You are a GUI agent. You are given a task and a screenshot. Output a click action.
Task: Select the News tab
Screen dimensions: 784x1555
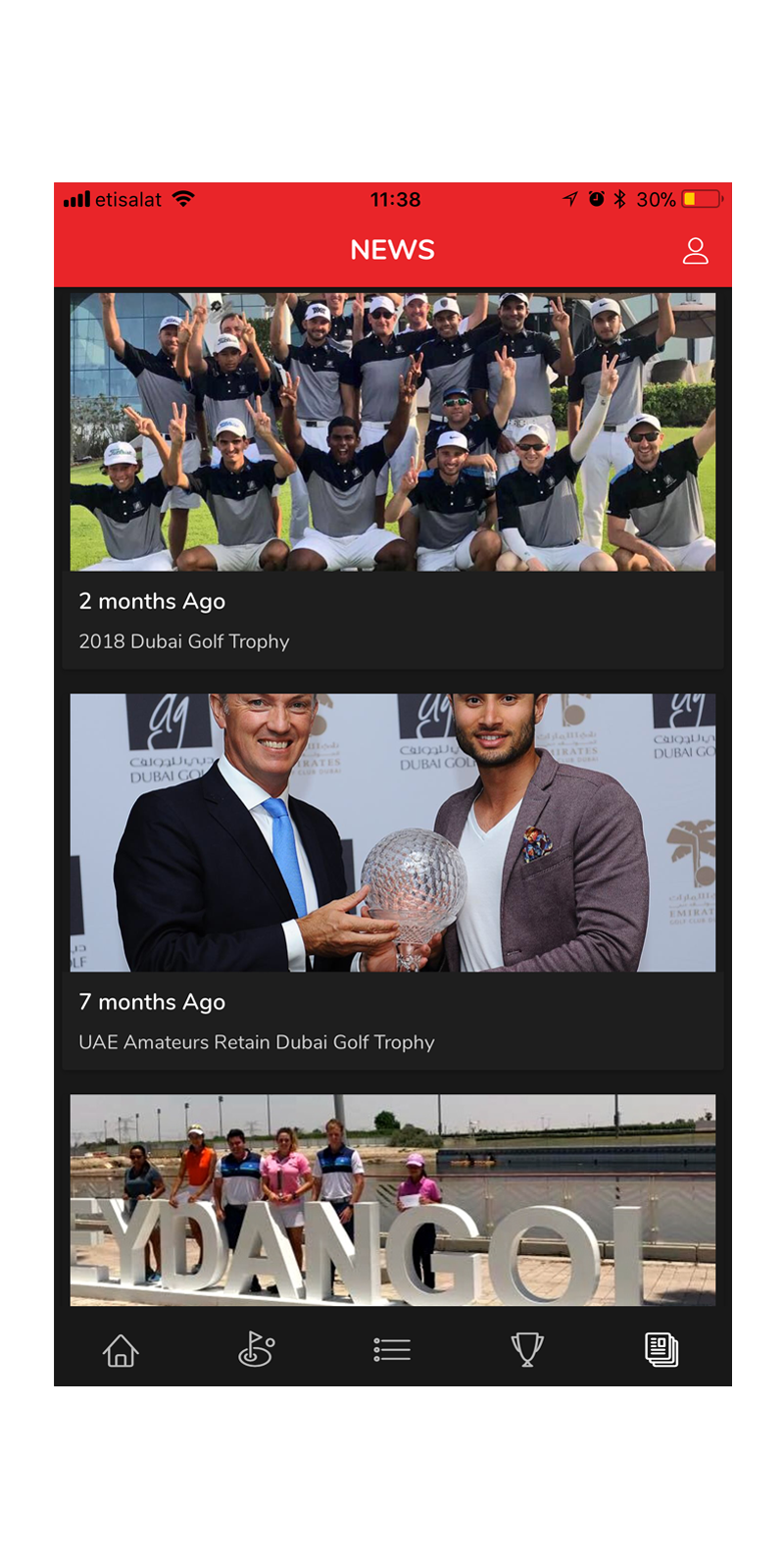661,1350
